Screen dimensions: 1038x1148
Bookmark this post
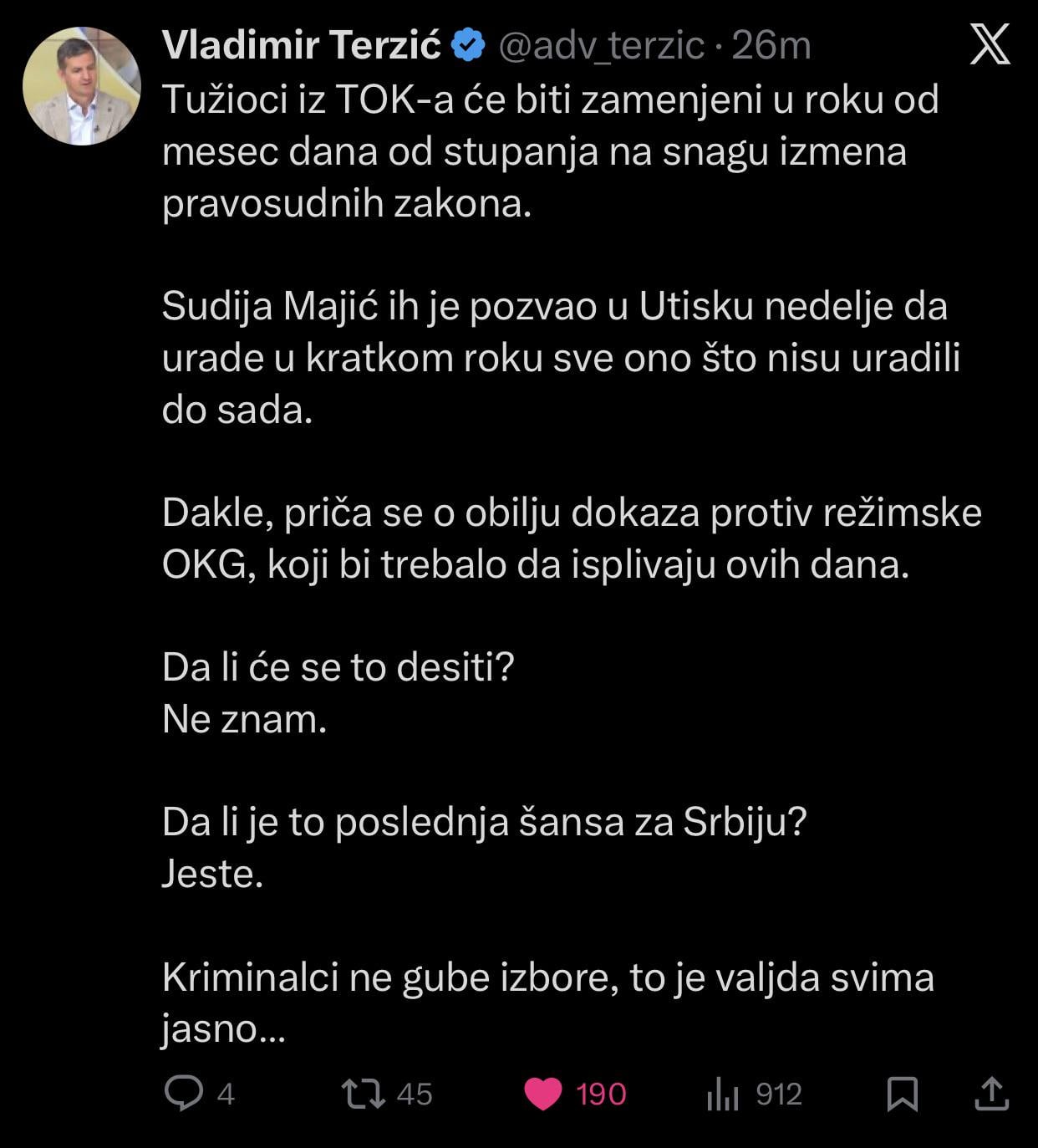[x=902, y=1094]
